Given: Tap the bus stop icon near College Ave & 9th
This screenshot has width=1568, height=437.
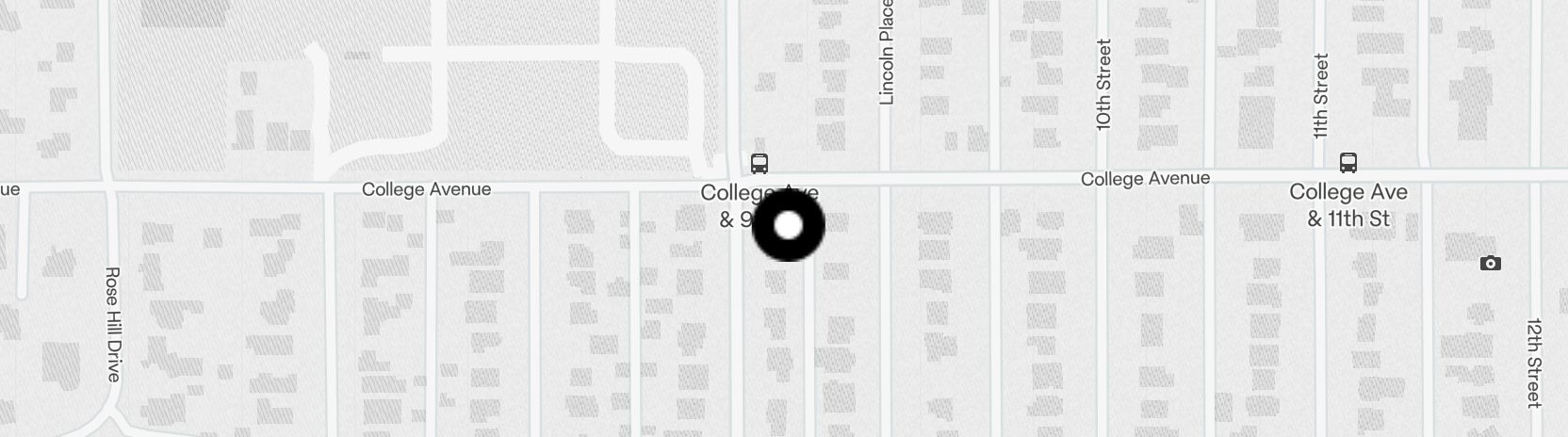Looking at the screenshot, I should pyautogui.click(x=759, y=163).
